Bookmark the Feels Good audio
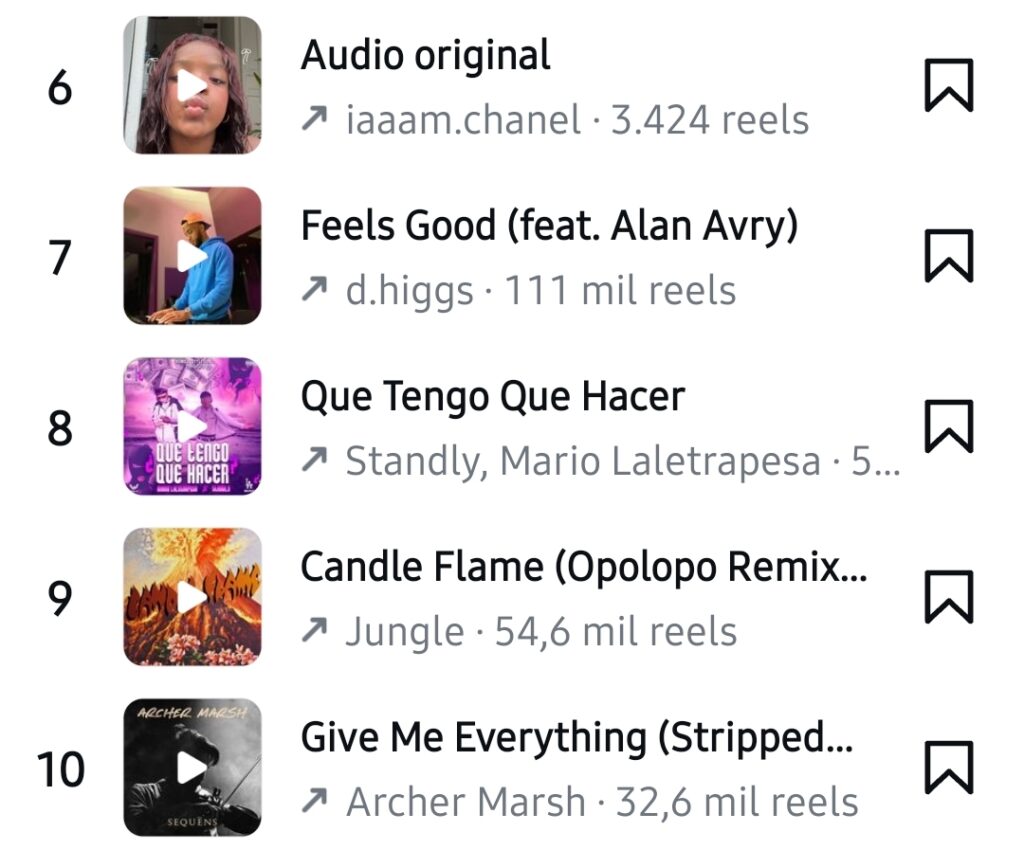 pyautogui.click(x=946, y=256)
